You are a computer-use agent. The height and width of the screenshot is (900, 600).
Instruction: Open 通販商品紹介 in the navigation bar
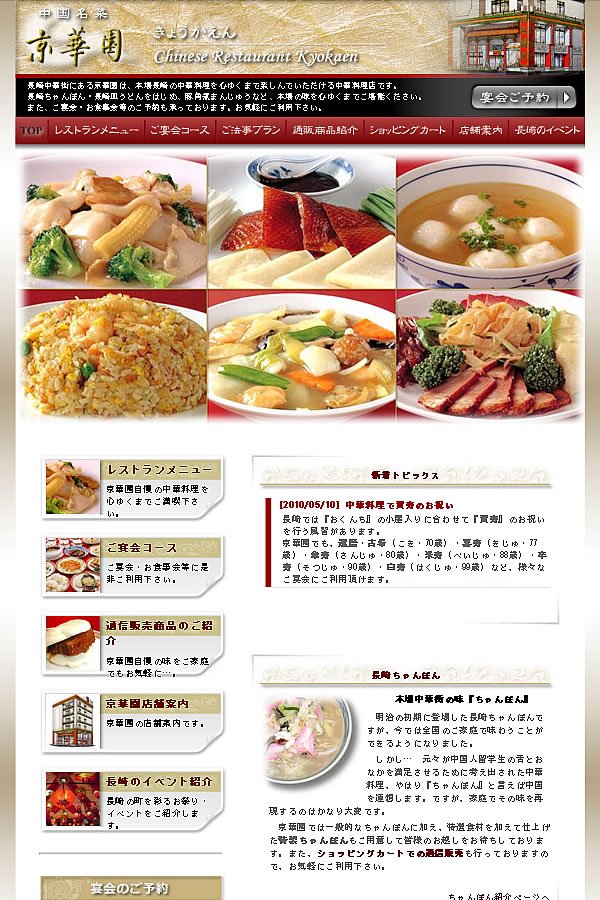click(x=325, y=131)
